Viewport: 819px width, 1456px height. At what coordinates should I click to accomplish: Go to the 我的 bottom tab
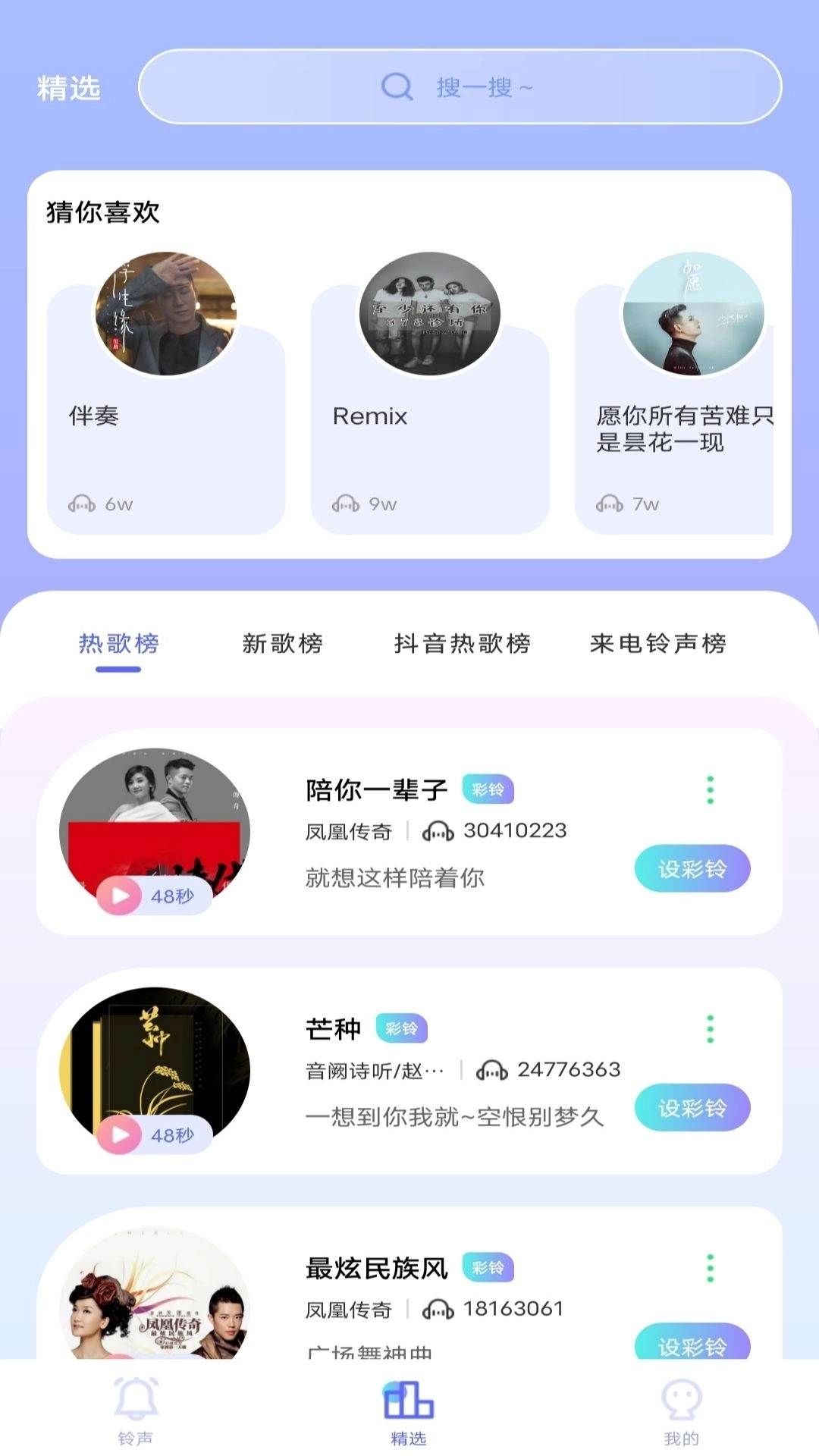681,1410
